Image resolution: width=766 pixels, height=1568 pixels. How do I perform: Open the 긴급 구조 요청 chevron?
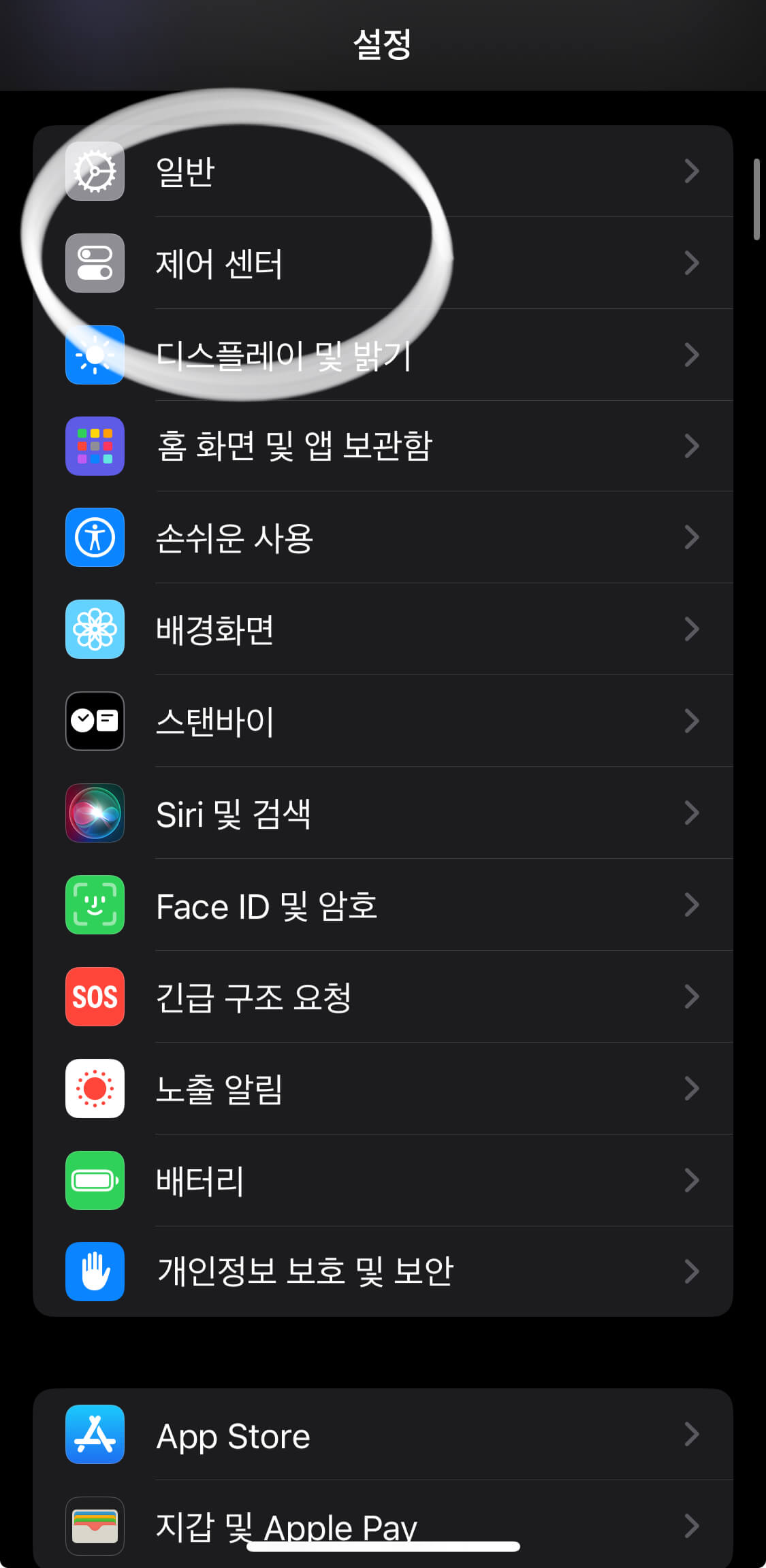(690, 998)
